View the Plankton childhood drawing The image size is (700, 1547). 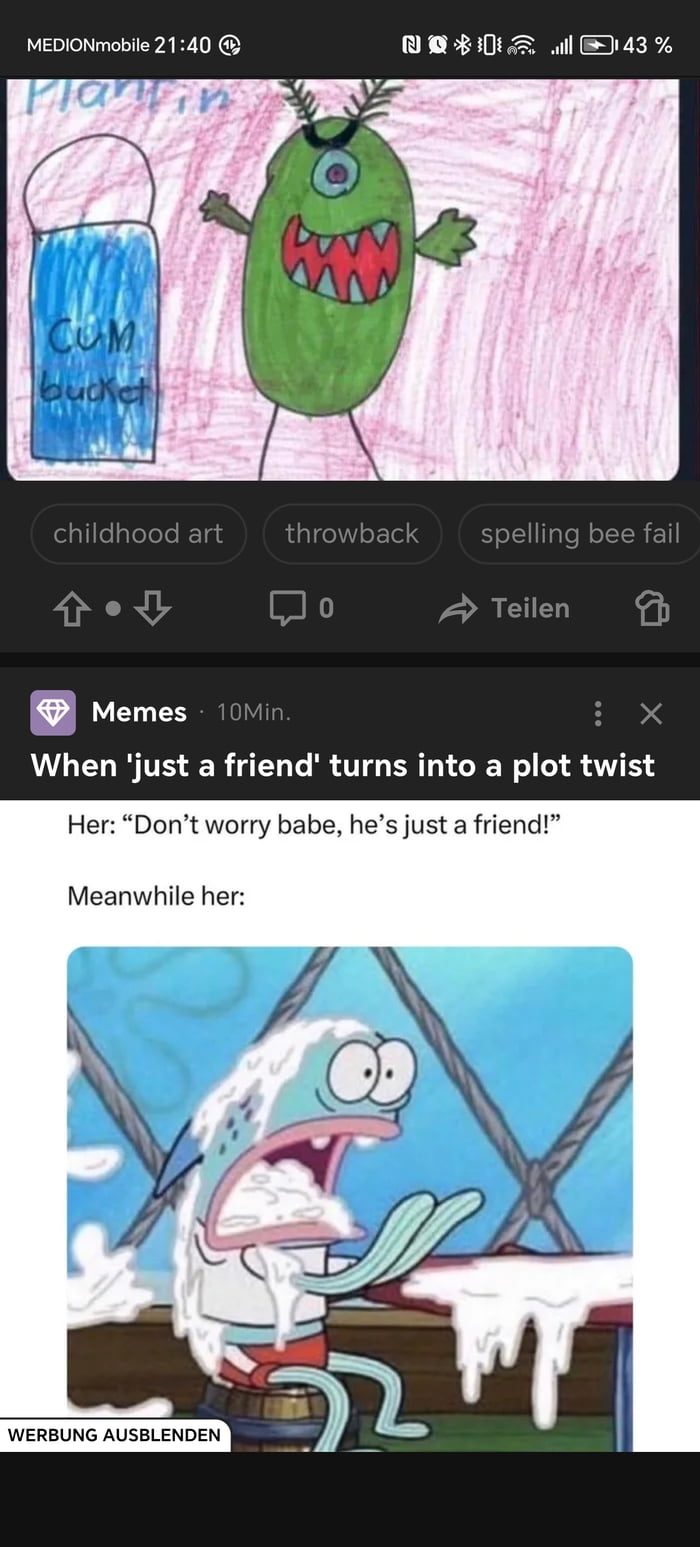point(342,280)
